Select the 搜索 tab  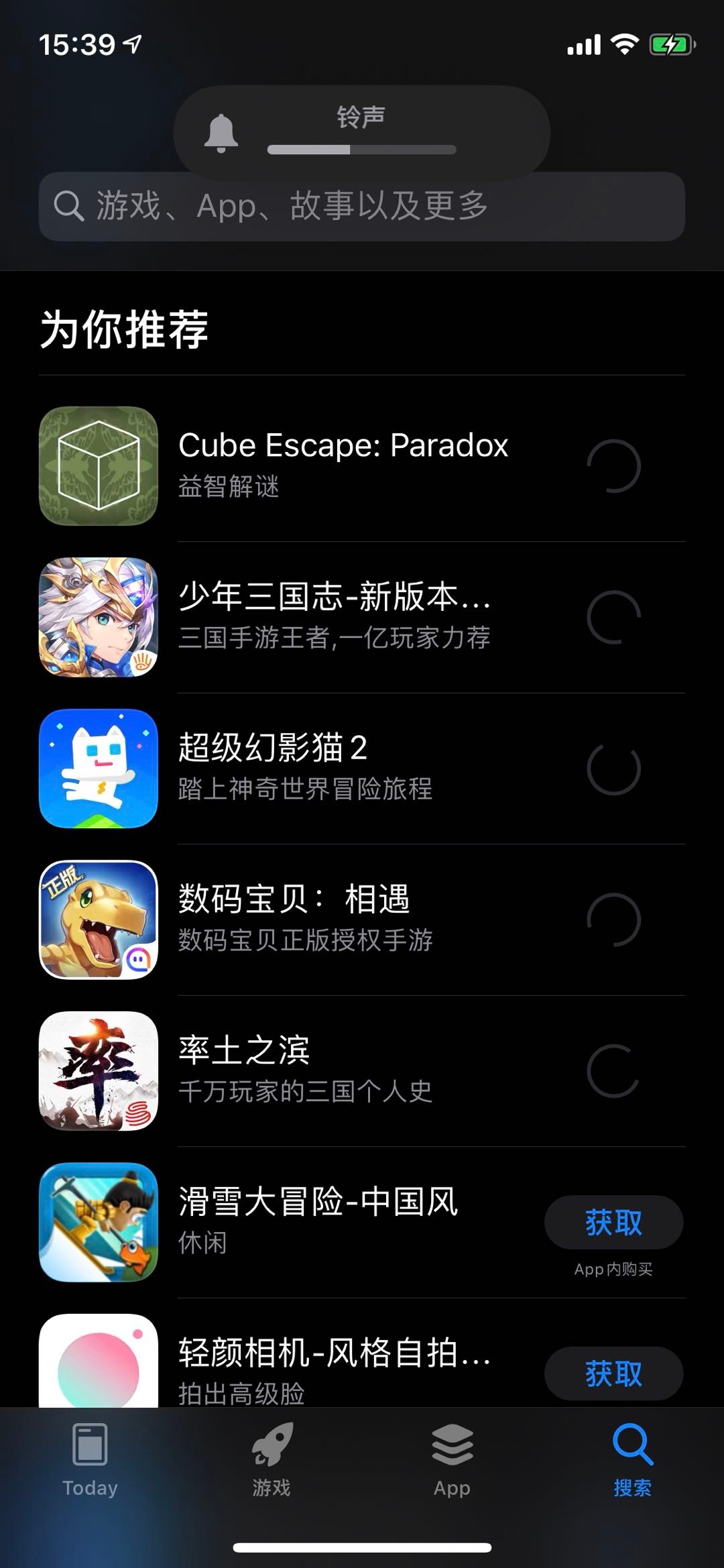tap(632, 1459)
